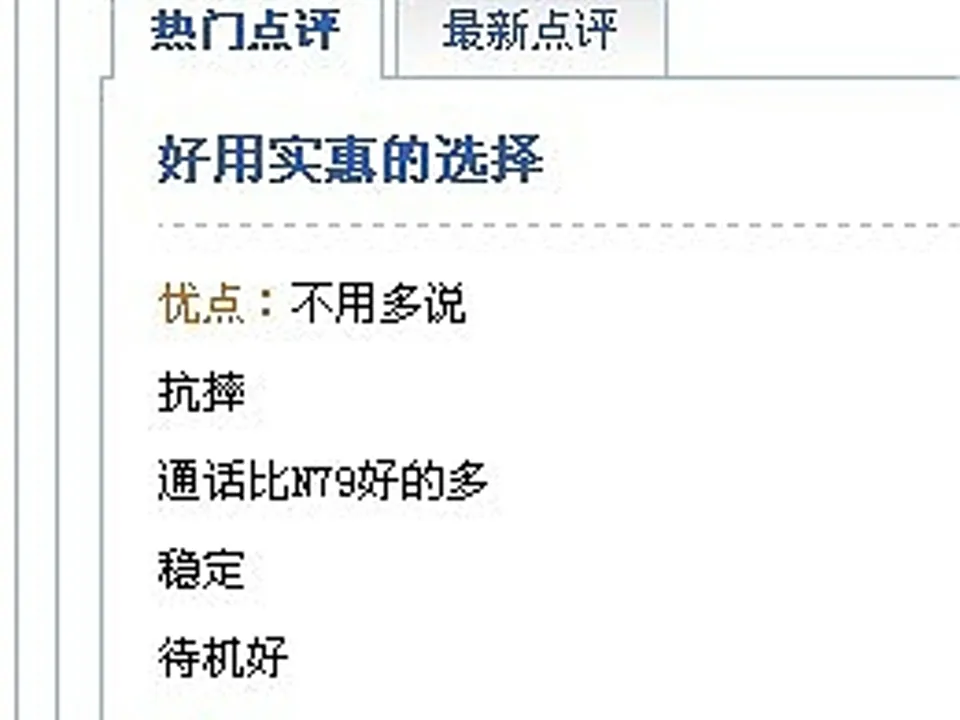Select the 热门点评 tab
Viewport: 960px width, 720px height.
pos(246,33)
